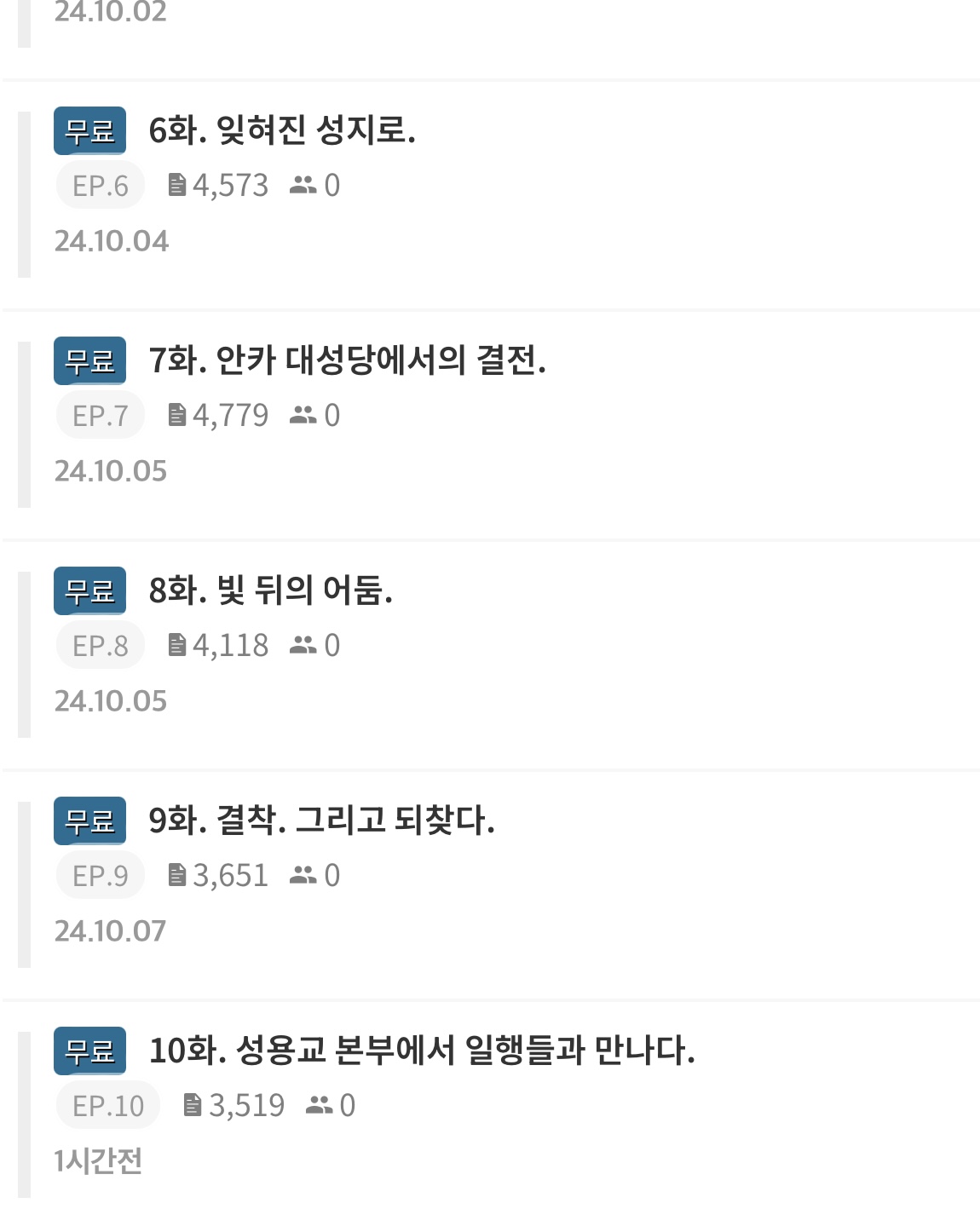Open episode 7 '안카 대성당에서의 결전'

point(347,360)
